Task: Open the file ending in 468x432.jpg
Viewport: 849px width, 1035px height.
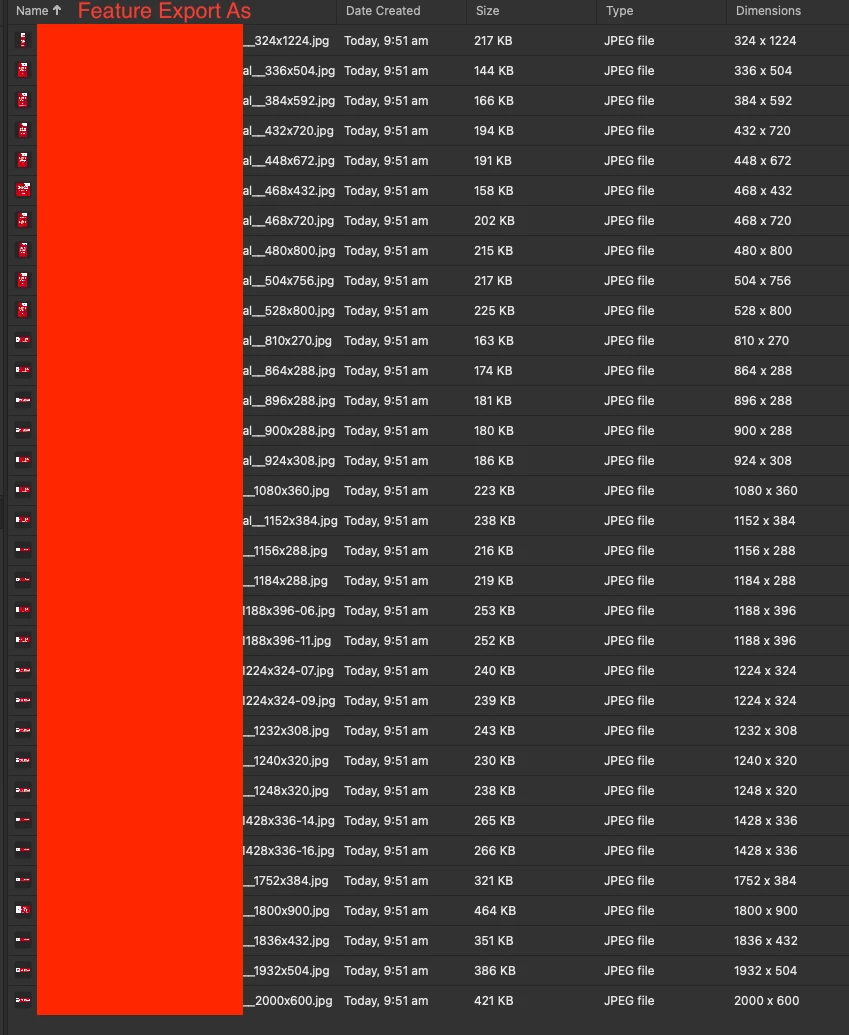Action: coord(289,191)
